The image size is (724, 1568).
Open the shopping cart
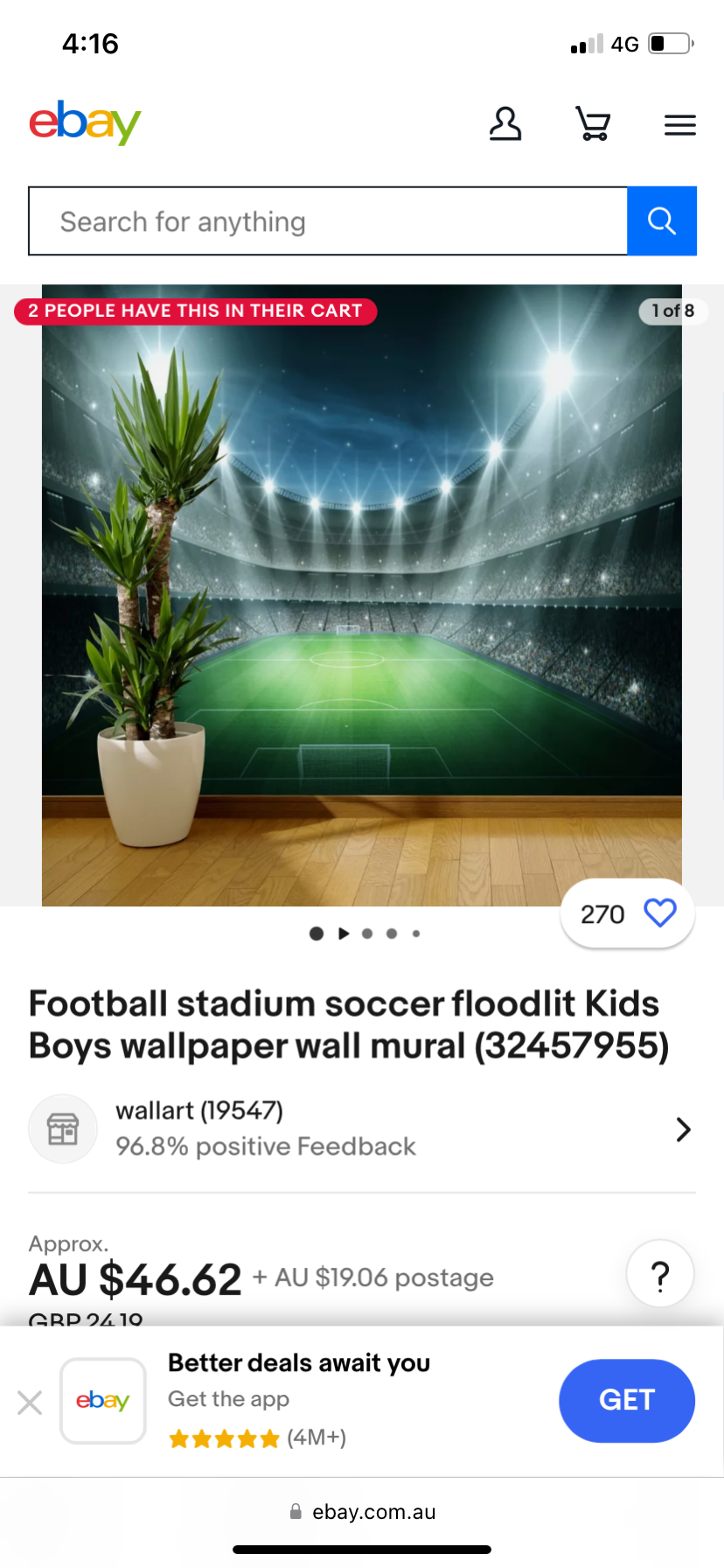[x=593, y=124]
